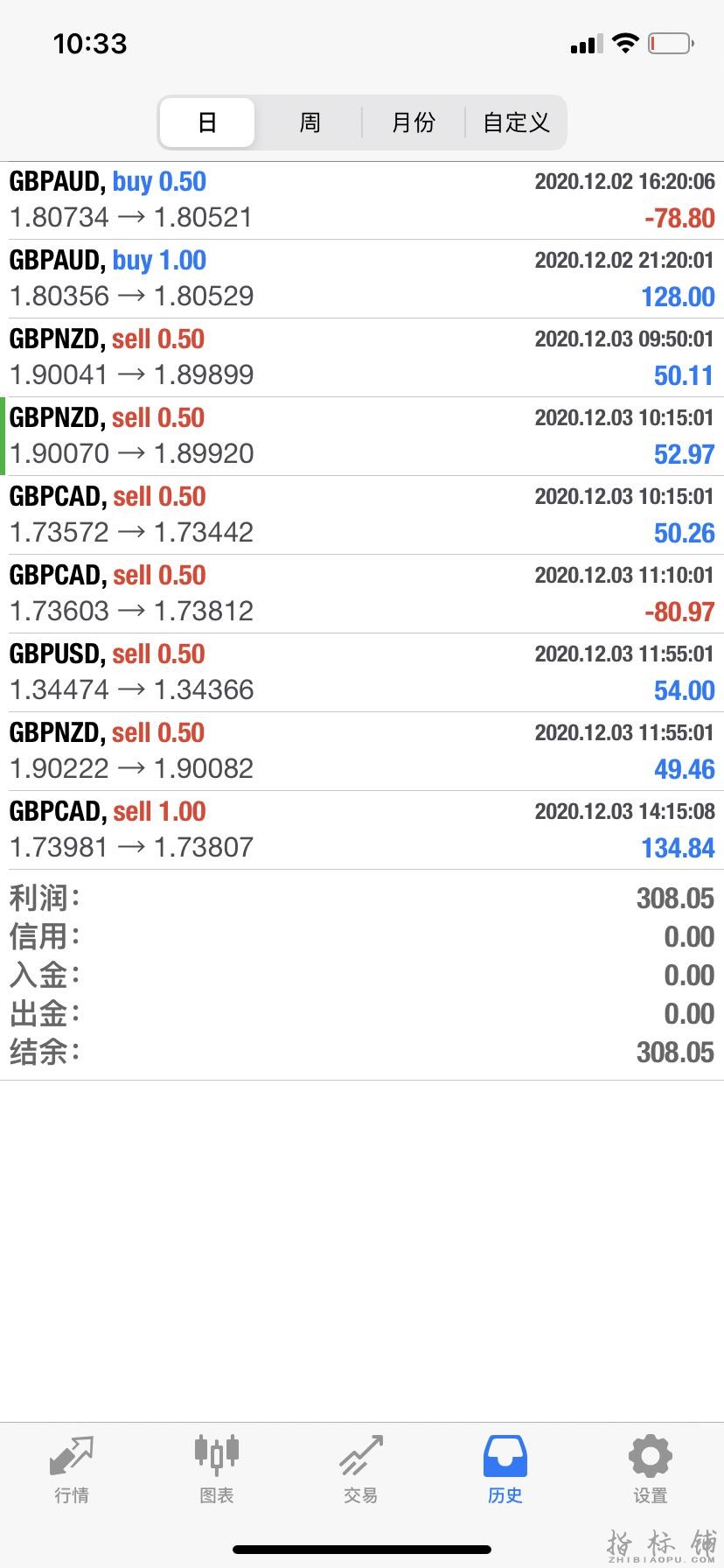Expand the GBPCAD sell trade losing 80.97
The image size is (724, 1568).
click(362, 594)
